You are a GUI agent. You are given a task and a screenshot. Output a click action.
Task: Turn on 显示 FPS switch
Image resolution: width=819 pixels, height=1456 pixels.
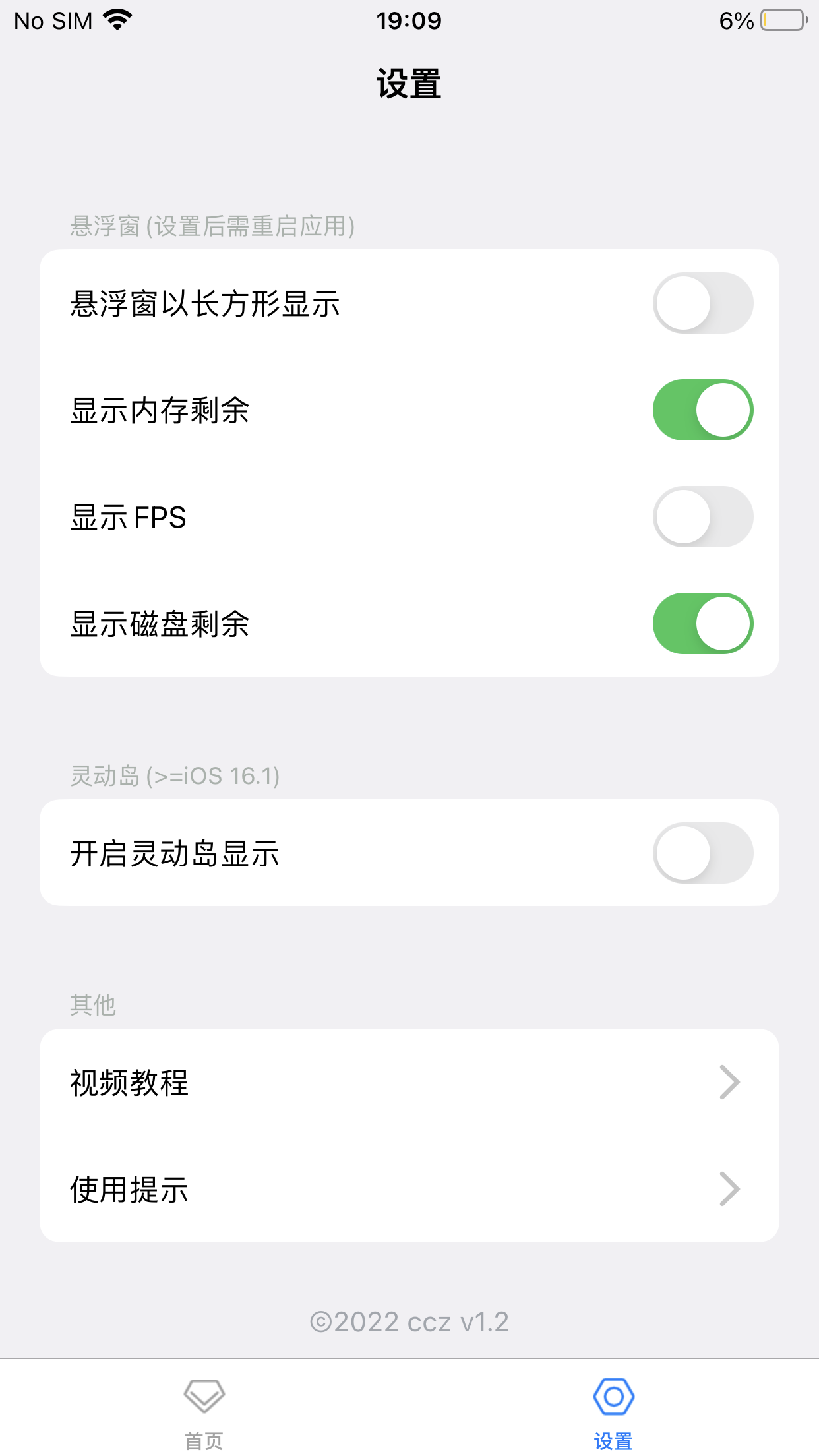[702, 517]
